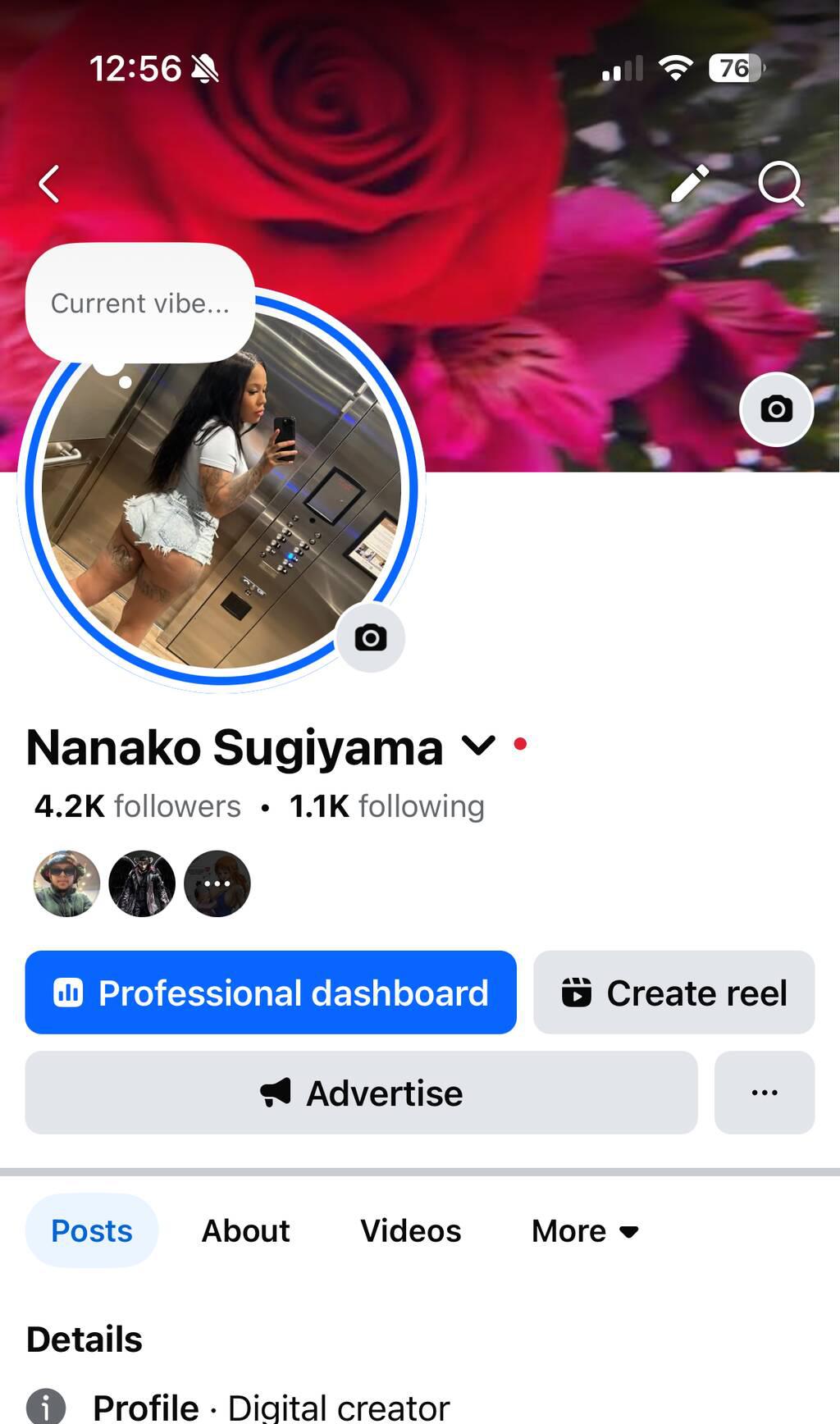
Task: View the 4.2K followers list
Action: click(137, 806)
